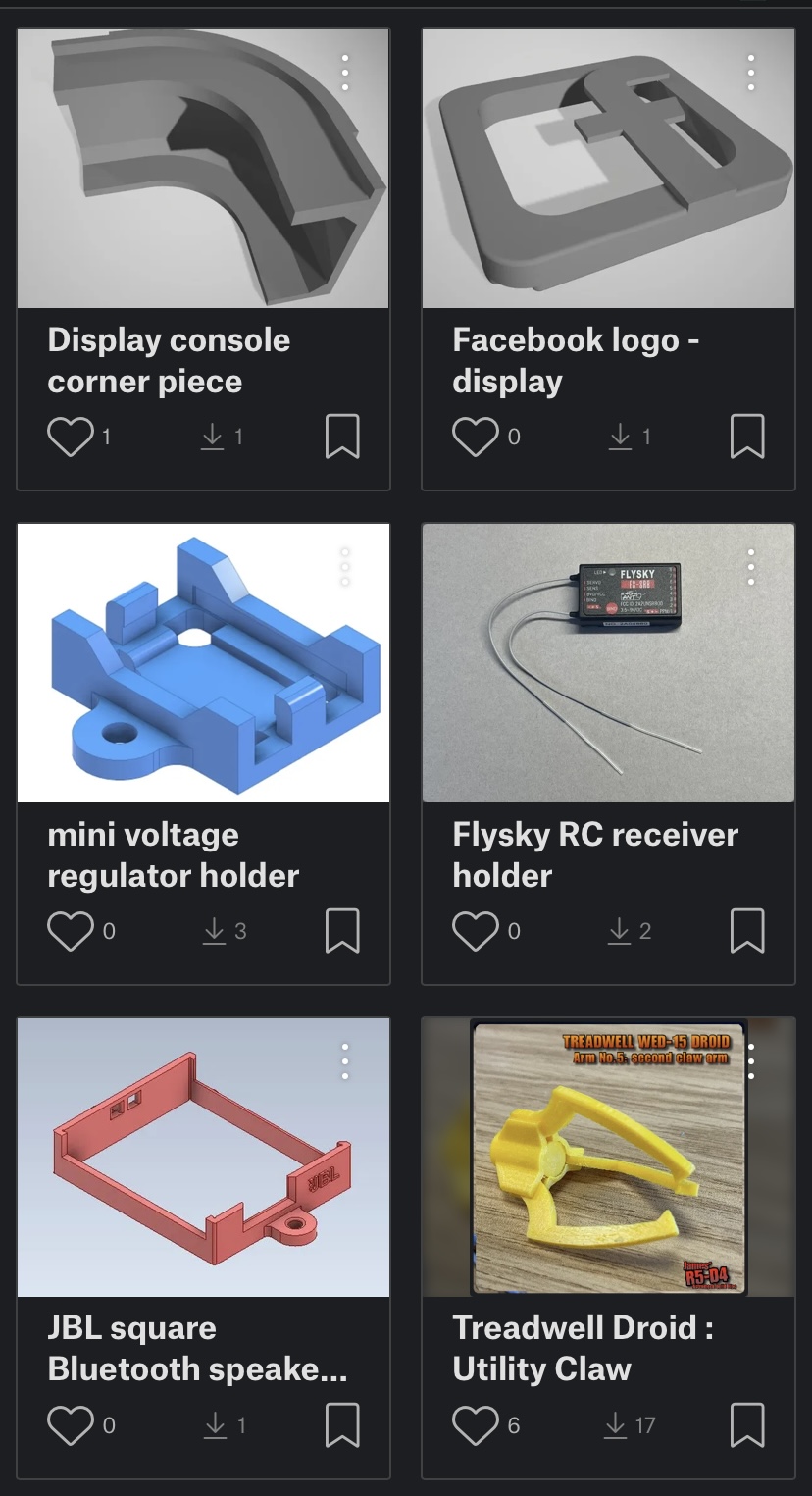Open the mini voltage regulator holder card

click(203, 753)
